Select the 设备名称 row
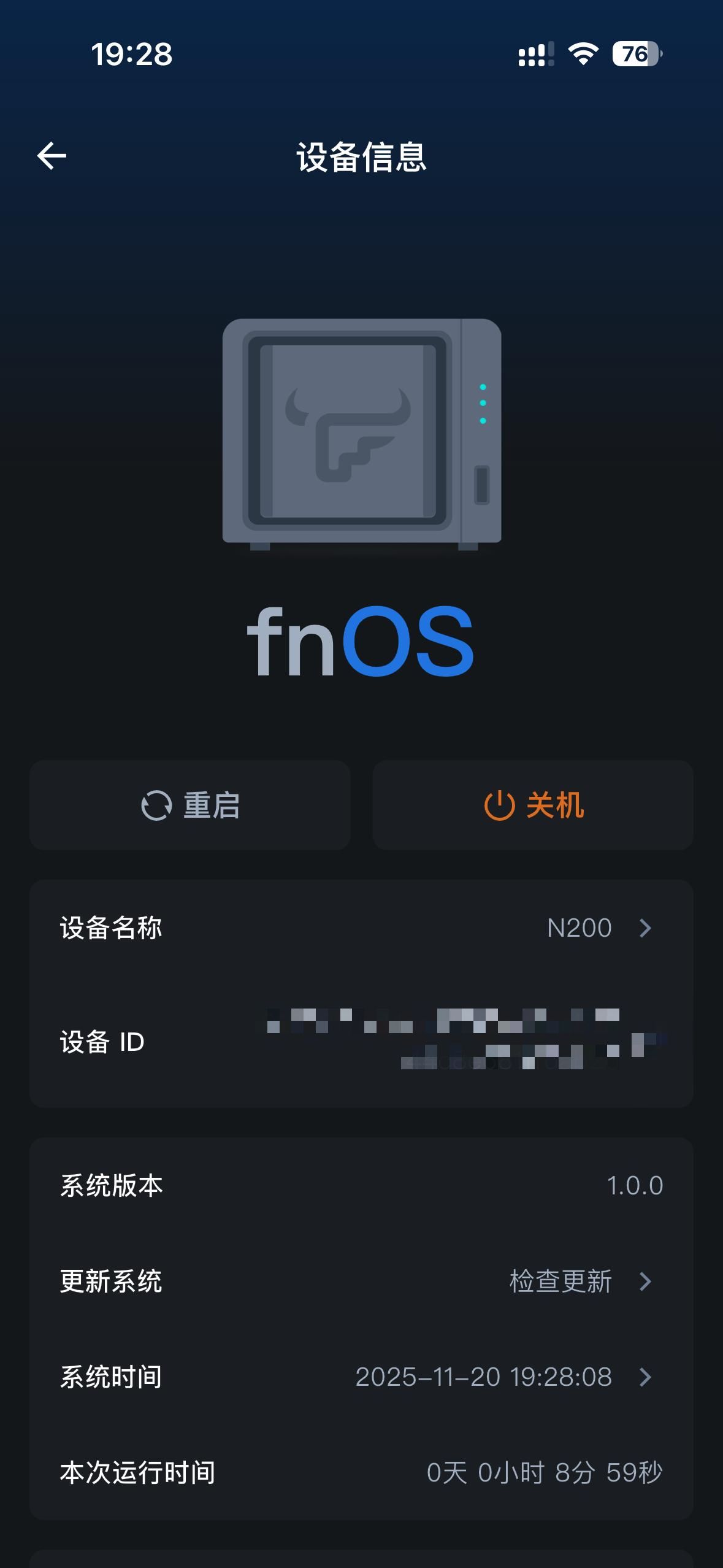Image resolution: width=723 pixels, height=1568 pixels. [362, 928]
